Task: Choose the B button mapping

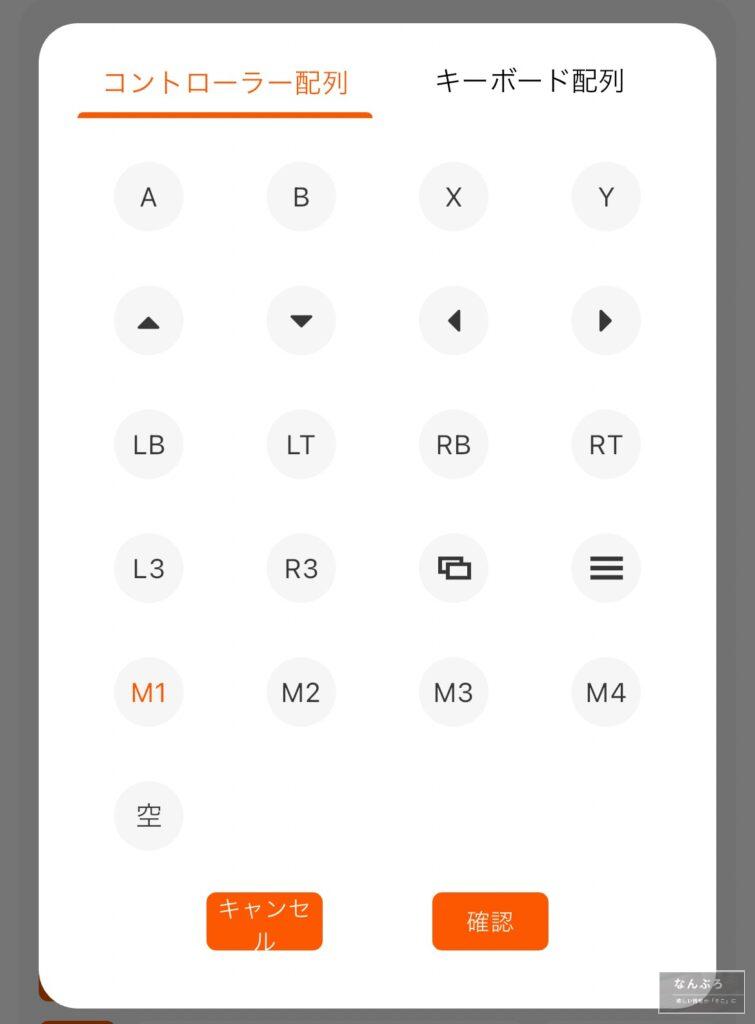Action: click(x=301, y=197)
